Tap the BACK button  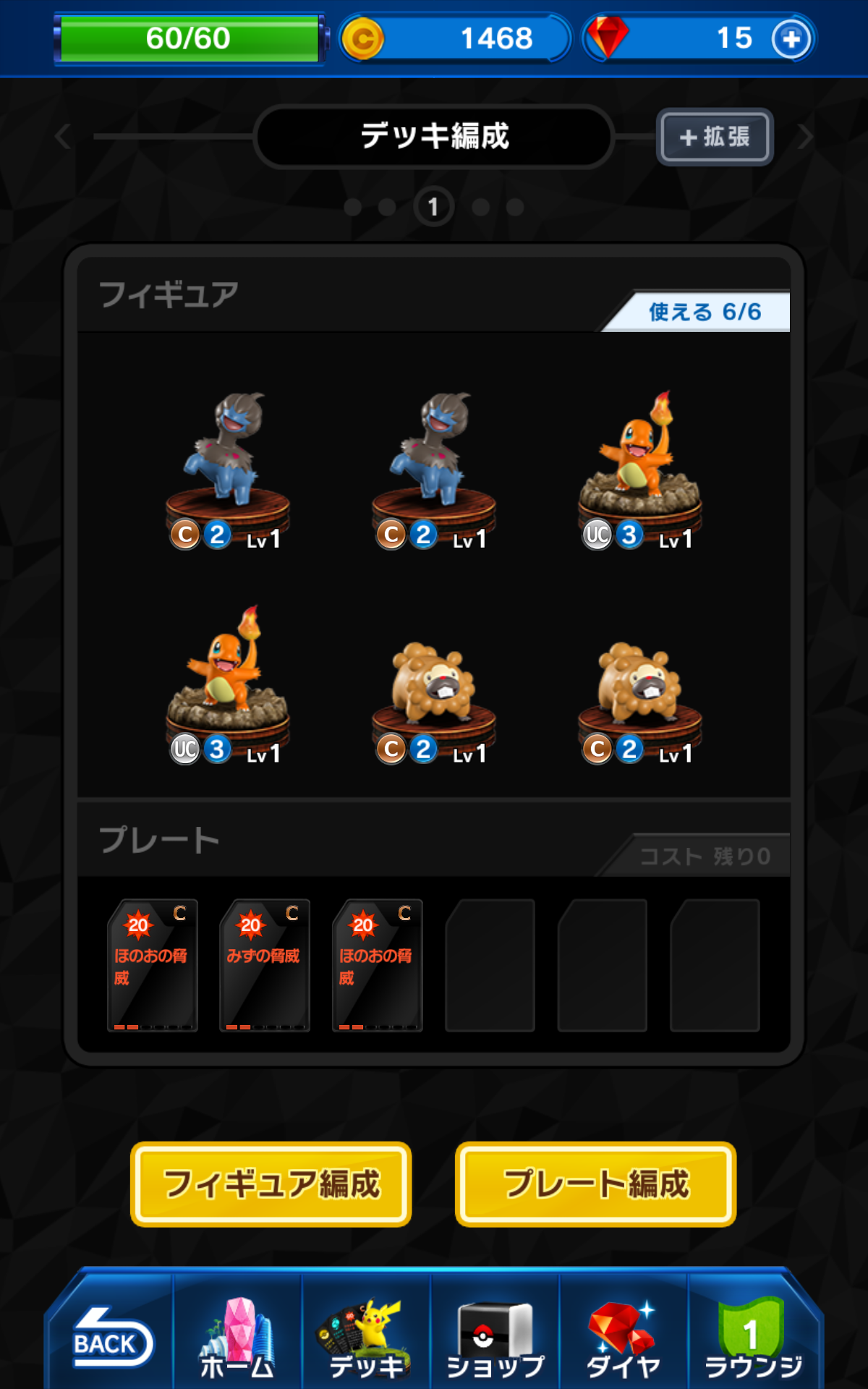(110, 1343)
